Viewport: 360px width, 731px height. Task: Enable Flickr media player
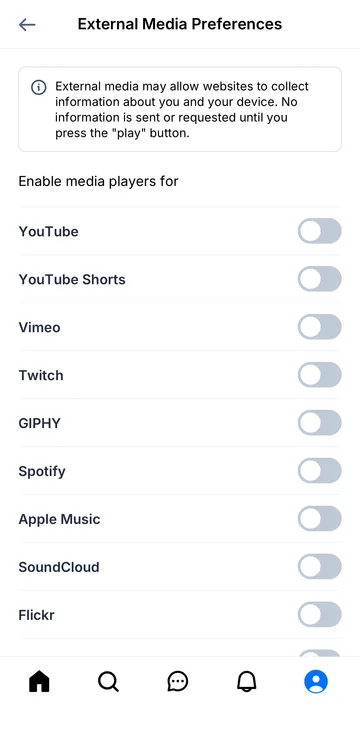point(319,614)
